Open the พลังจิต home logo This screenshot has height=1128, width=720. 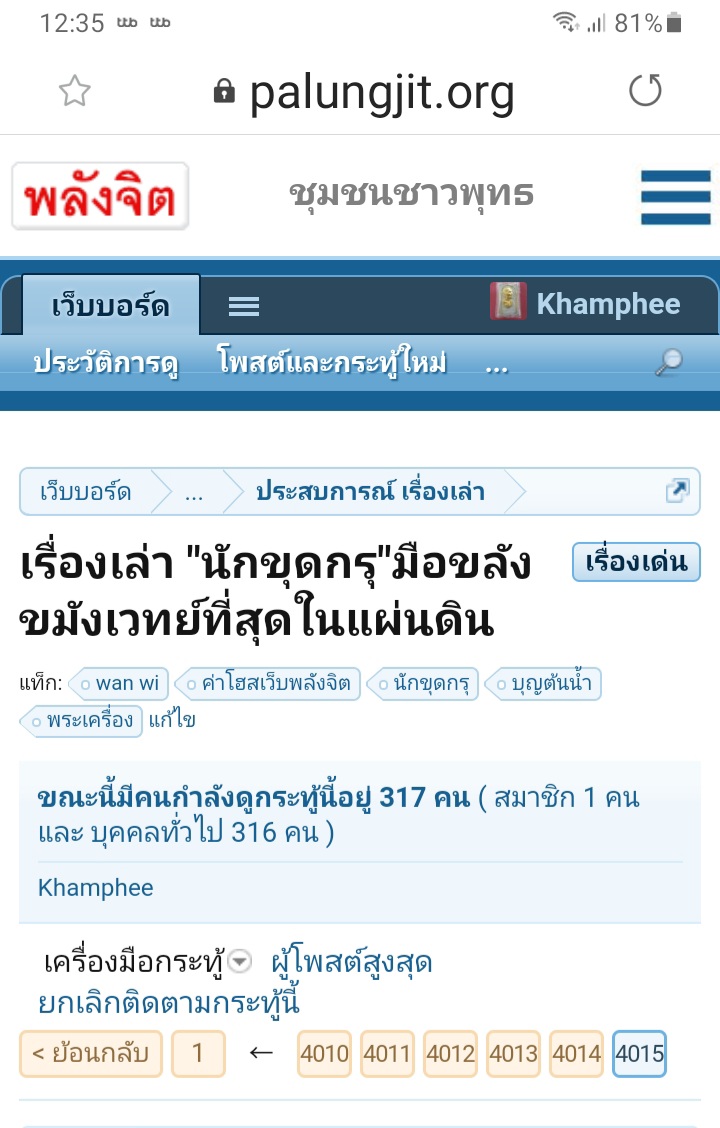tap(100, 197)
